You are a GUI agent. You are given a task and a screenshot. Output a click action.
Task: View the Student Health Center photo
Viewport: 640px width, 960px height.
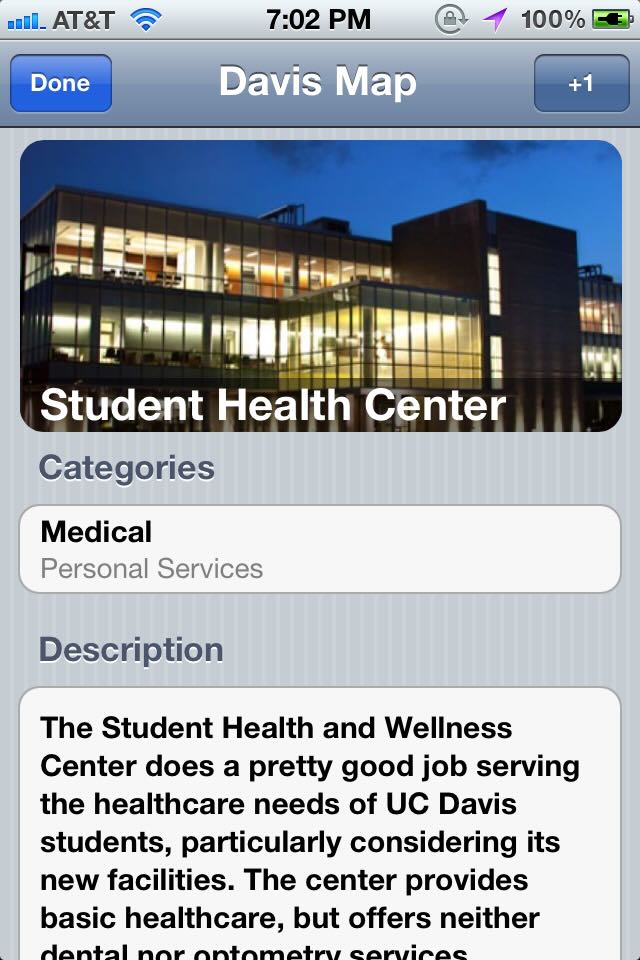tap(320, 285)
